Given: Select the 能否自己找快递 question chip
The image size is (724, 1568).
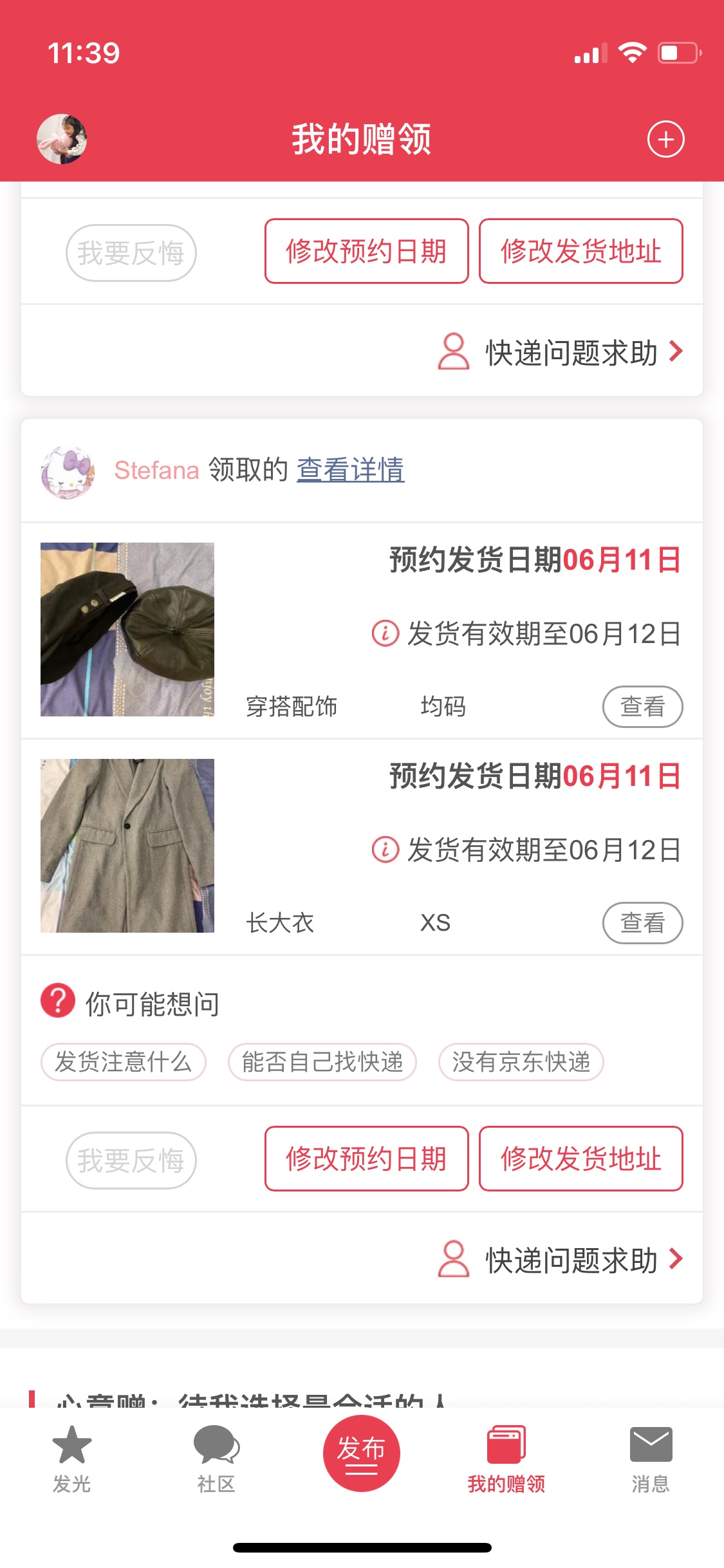Looking at the screenshot, I should click(322, 1062).
